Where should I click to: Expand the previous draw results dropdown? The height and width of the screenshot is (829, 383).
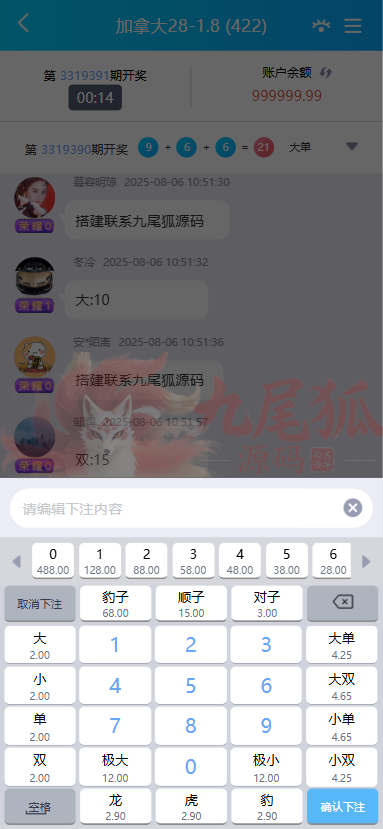tap(352, 146)
